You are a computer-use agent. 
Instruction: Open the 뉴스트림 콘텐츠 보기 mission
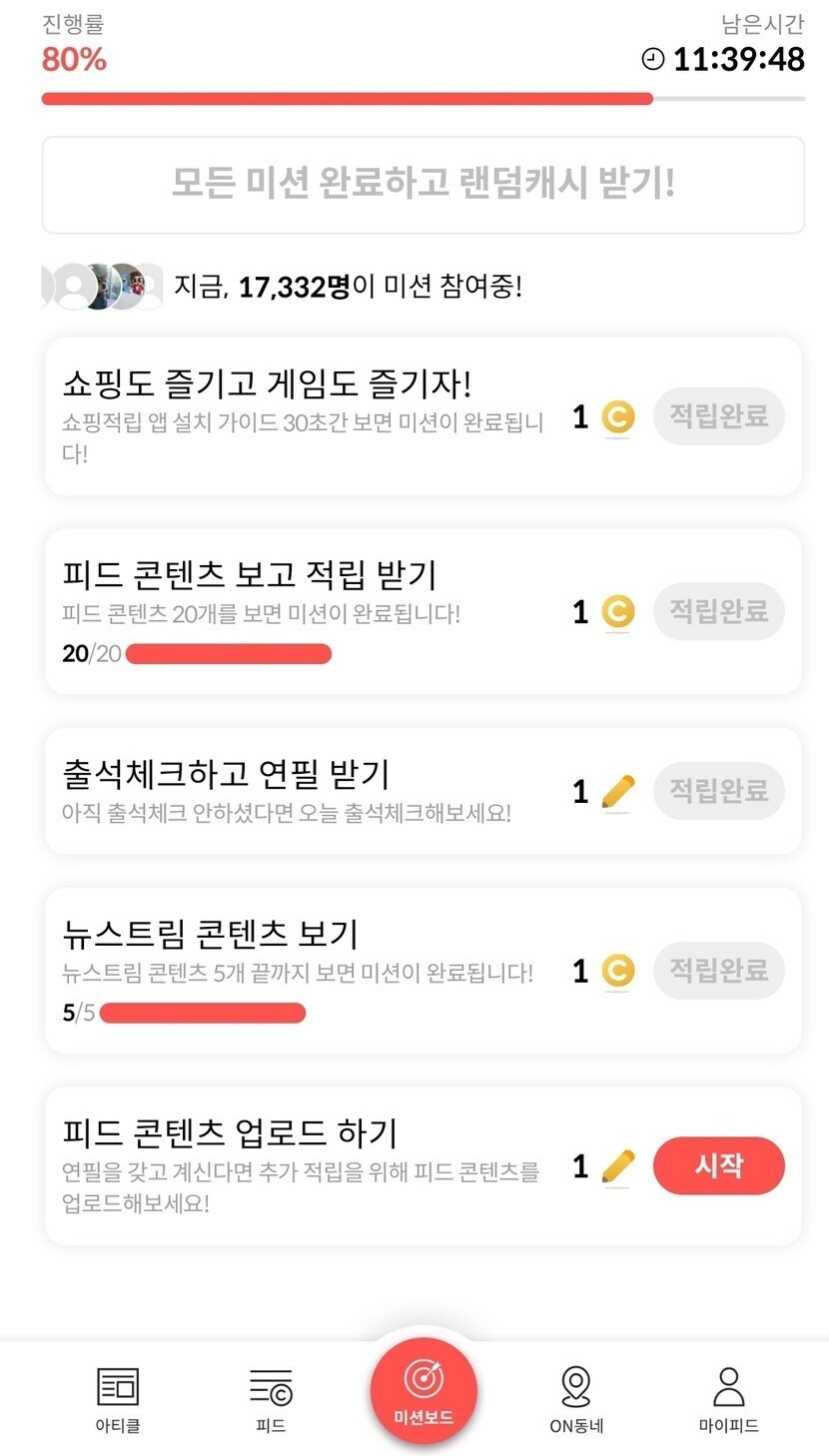(x=300, y=970)
